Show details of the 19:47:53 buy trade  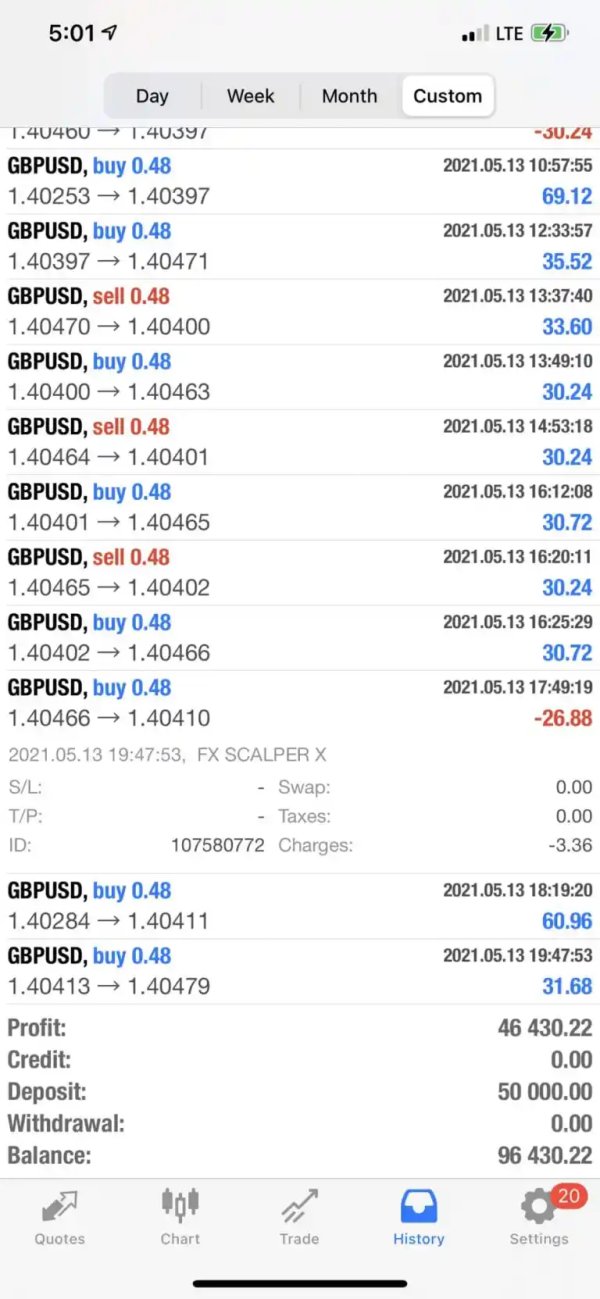[x=300, y=971]
